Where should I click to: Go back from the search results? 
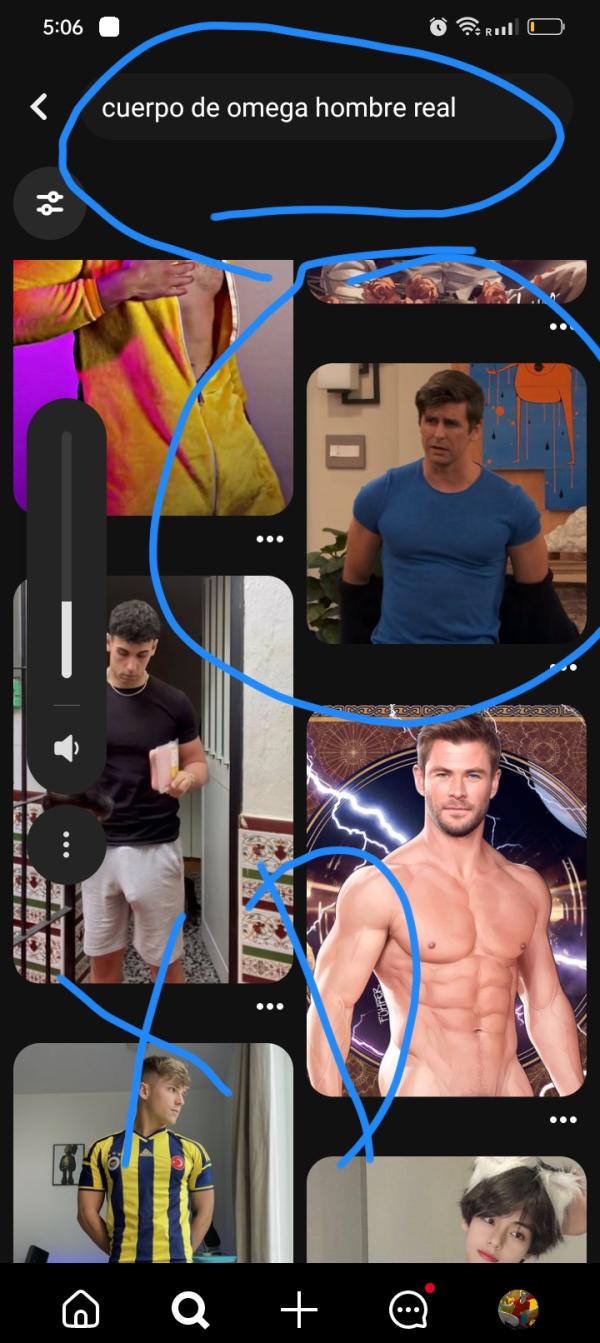pyautogui.click(x=39, y=107)
